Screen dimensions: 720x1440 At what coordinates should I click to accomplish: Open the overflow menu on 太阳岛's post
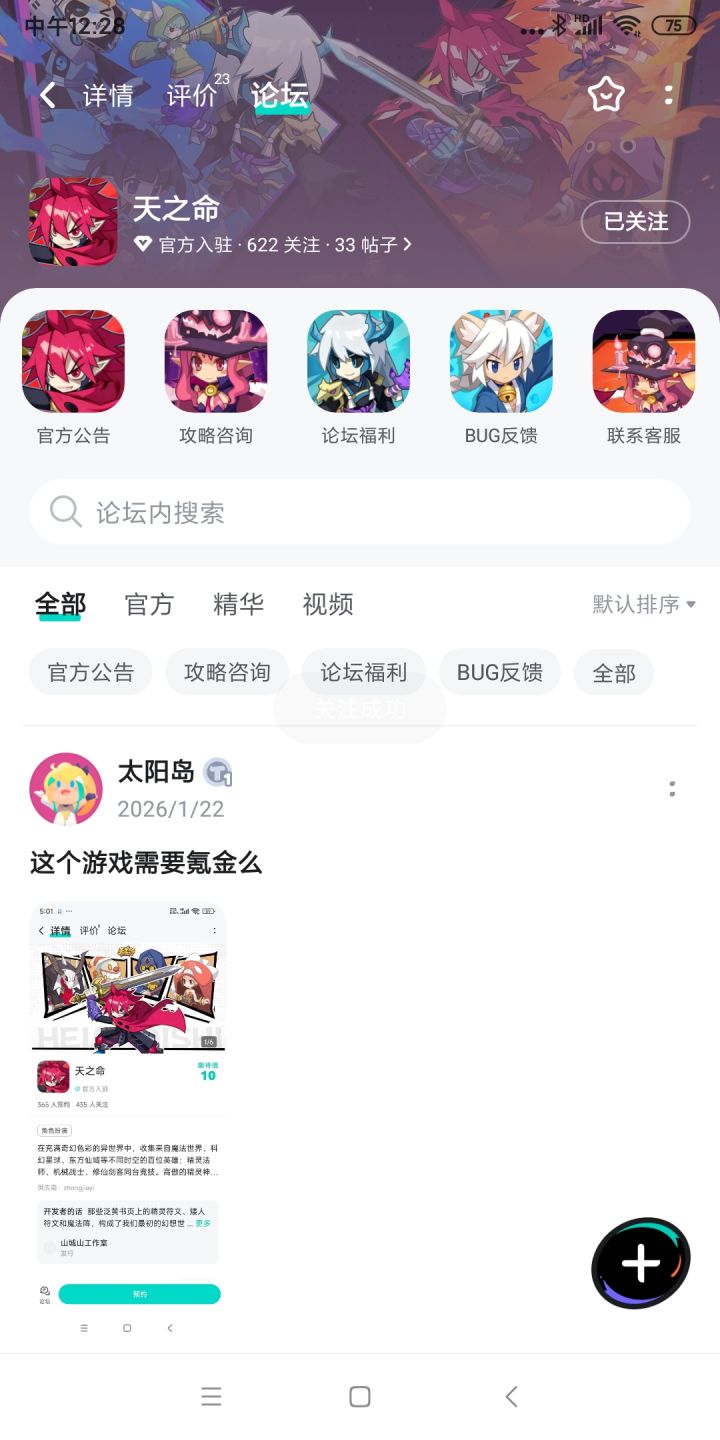tap(672, 790)
